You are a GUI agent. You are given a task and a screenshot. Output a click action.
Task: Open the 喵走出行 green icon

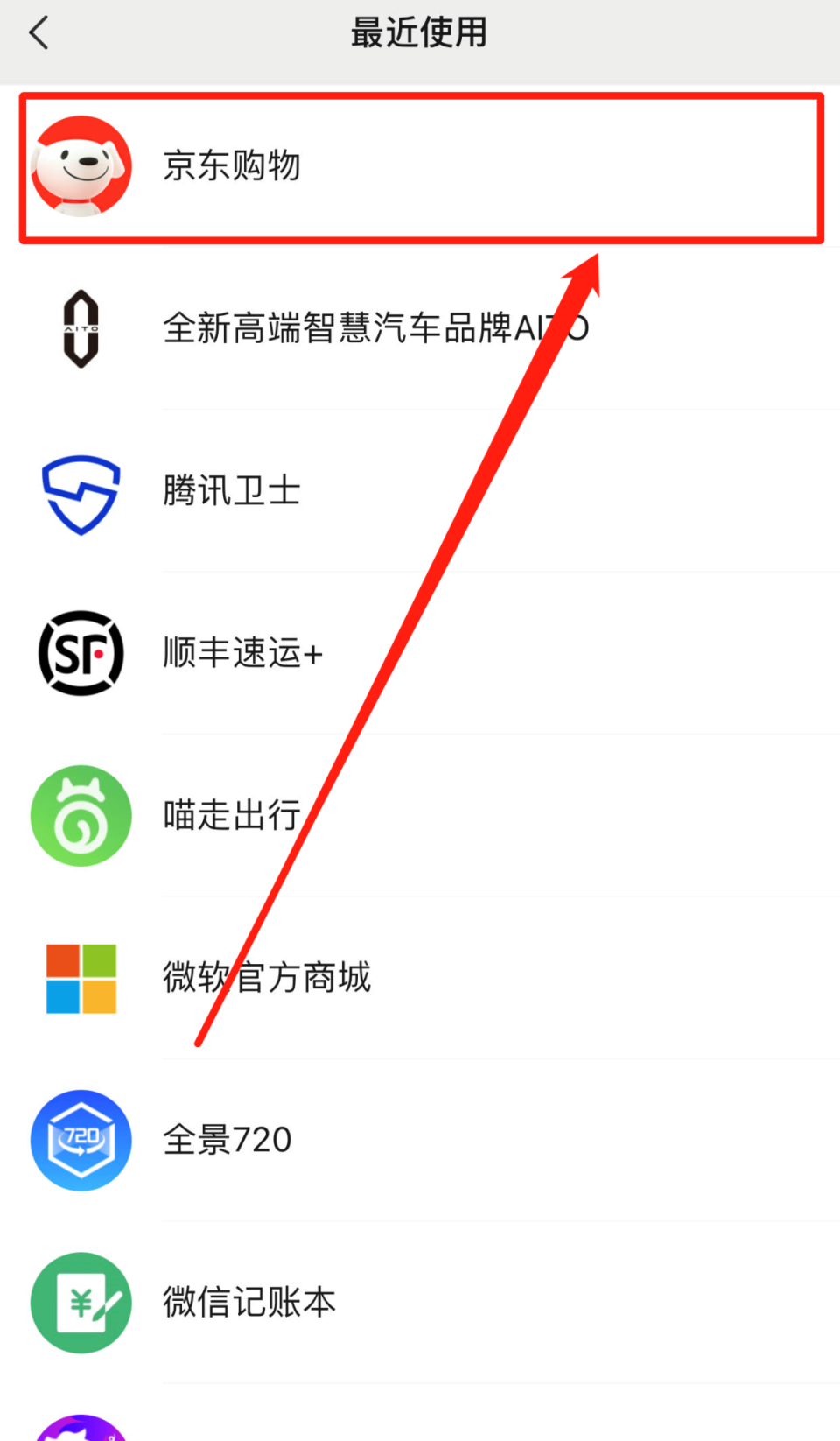pos(81,815)
